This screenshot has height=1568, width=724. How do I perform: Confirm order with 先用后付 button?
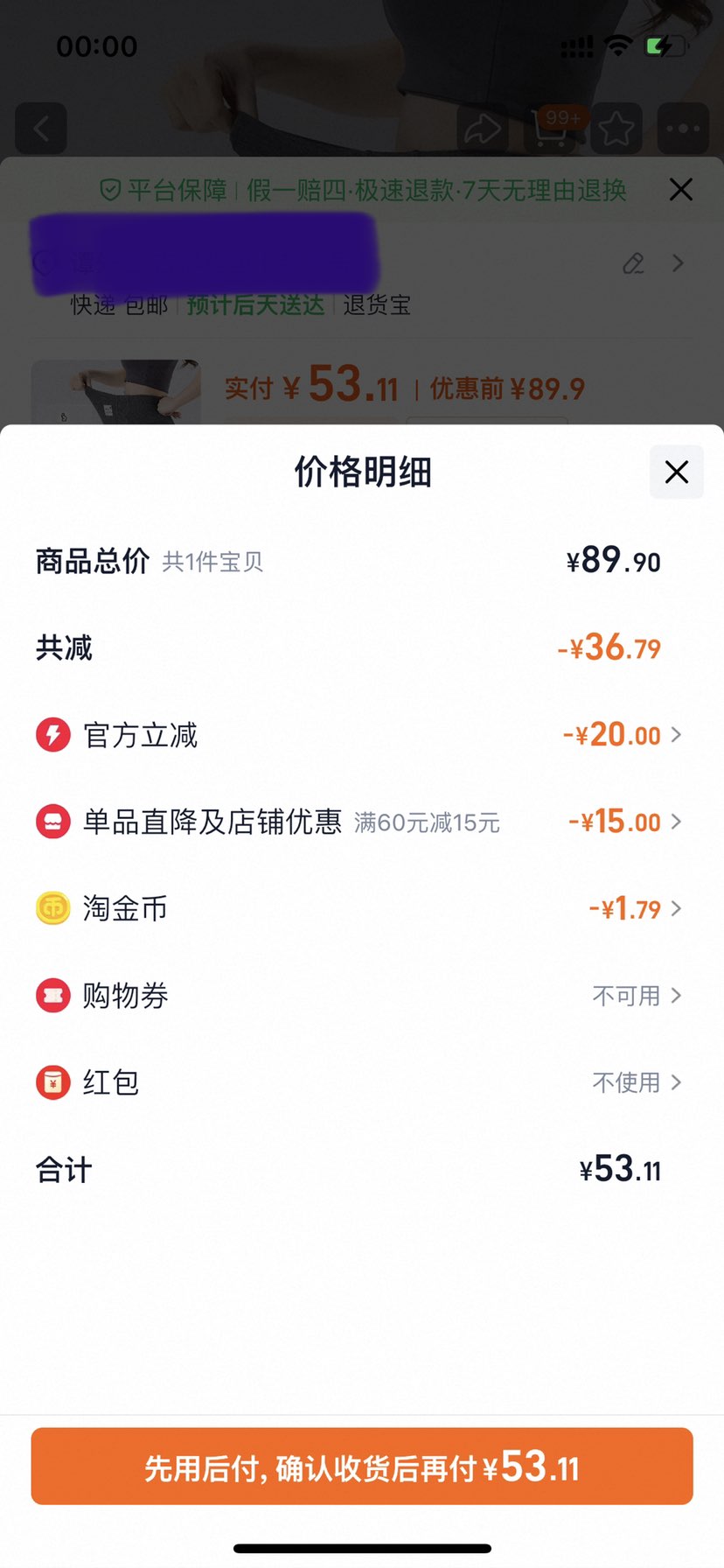point(362,1466)
